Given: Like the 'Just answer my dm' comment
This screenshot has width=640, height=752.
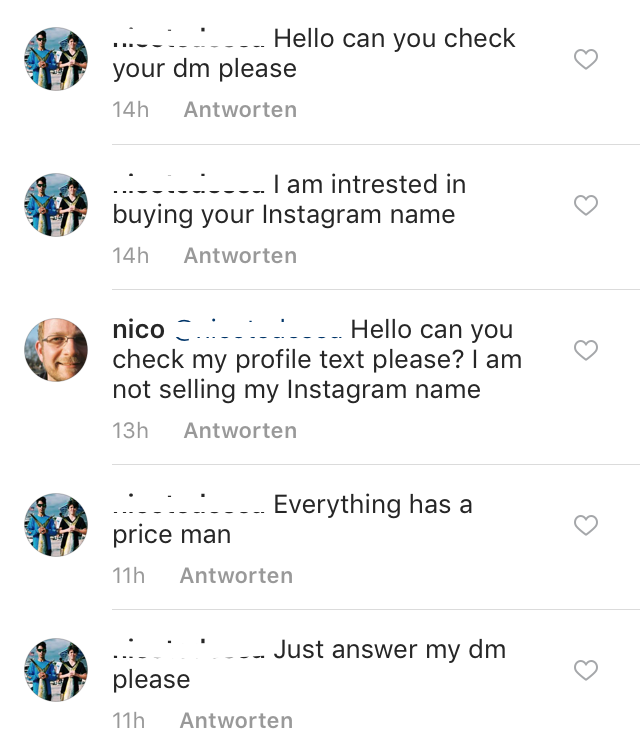Looking at the screenshot, I should [x=586, y=670].
